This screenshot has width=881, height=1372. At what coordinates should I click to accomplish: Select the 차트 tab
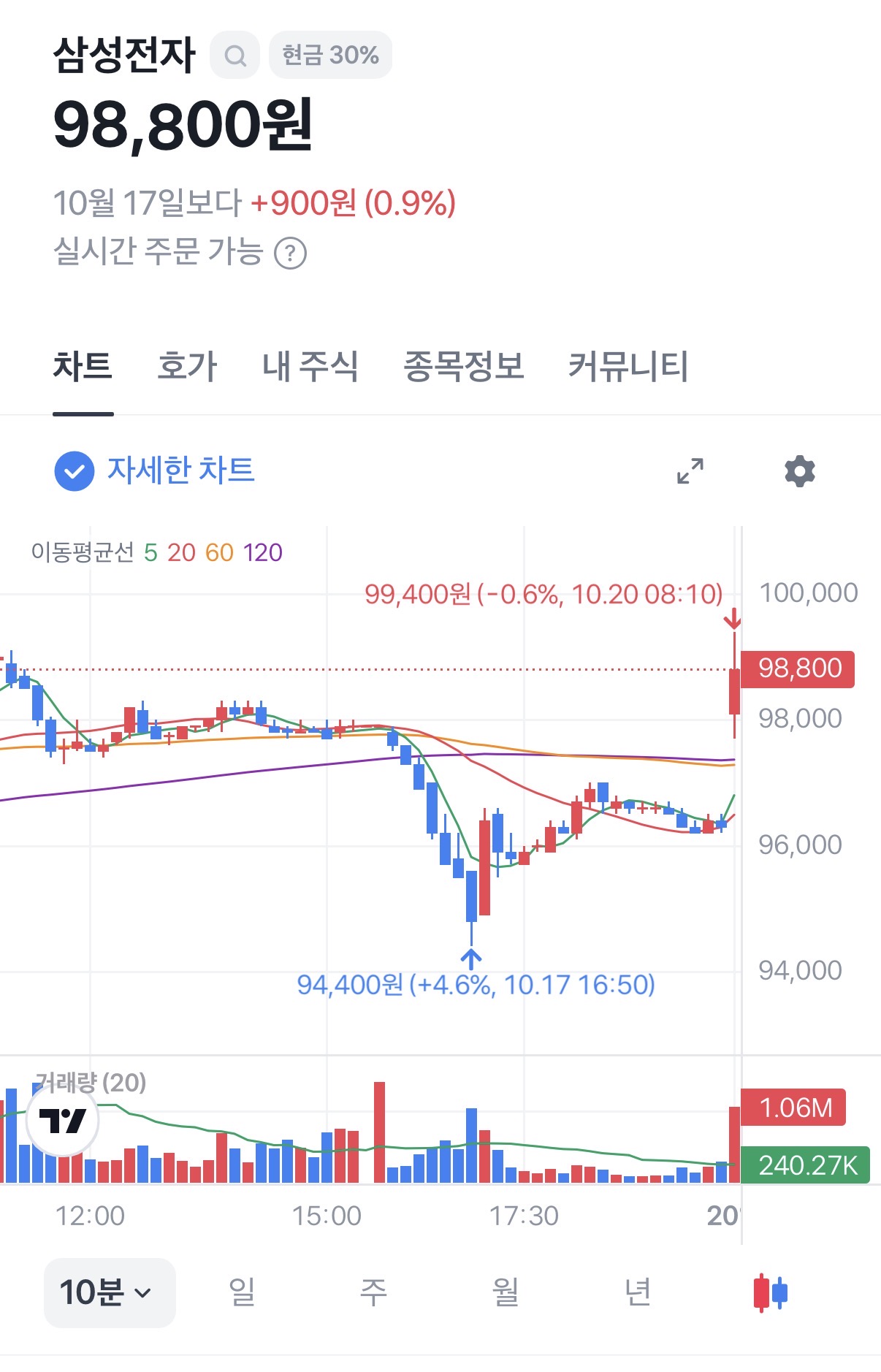point(83,366)
